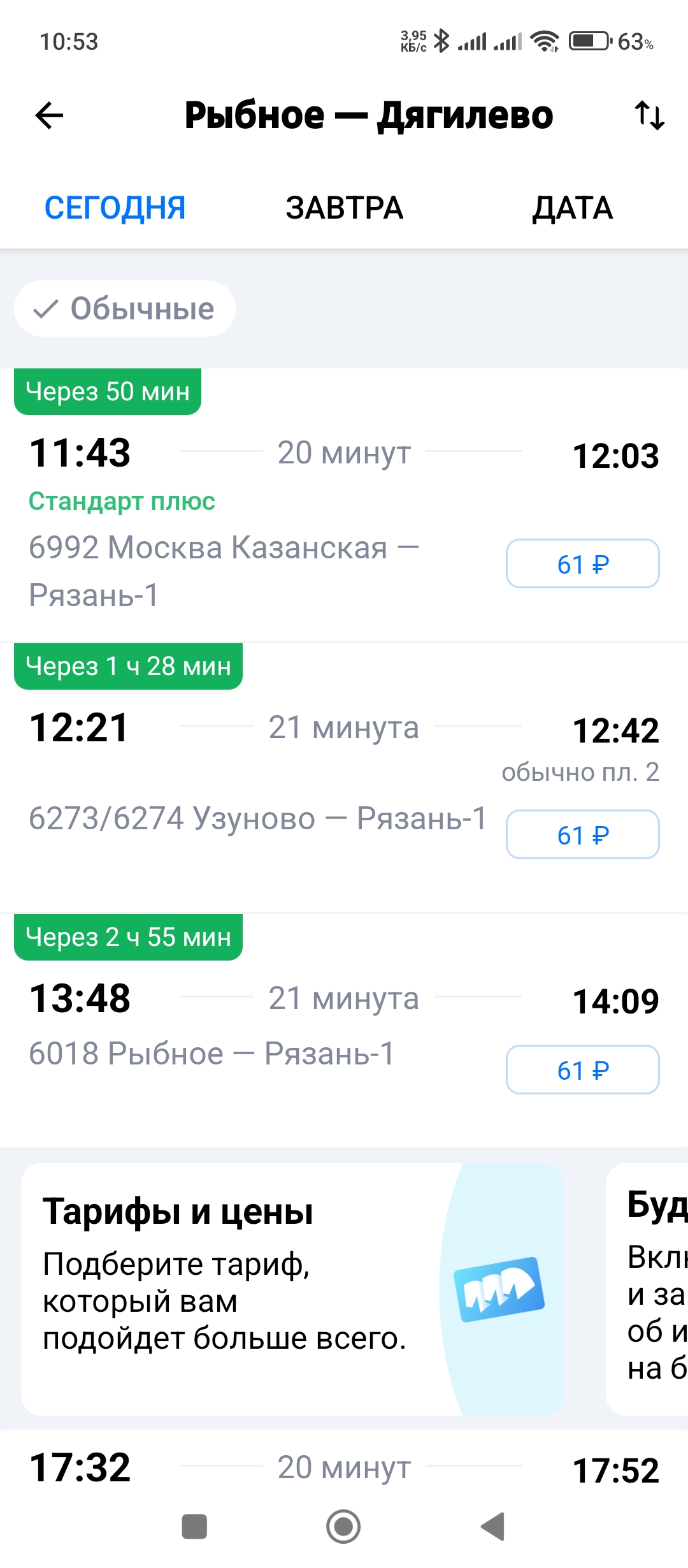Buy the 61 ₽ ticket for the 11:43 train

tap(582, 564)
